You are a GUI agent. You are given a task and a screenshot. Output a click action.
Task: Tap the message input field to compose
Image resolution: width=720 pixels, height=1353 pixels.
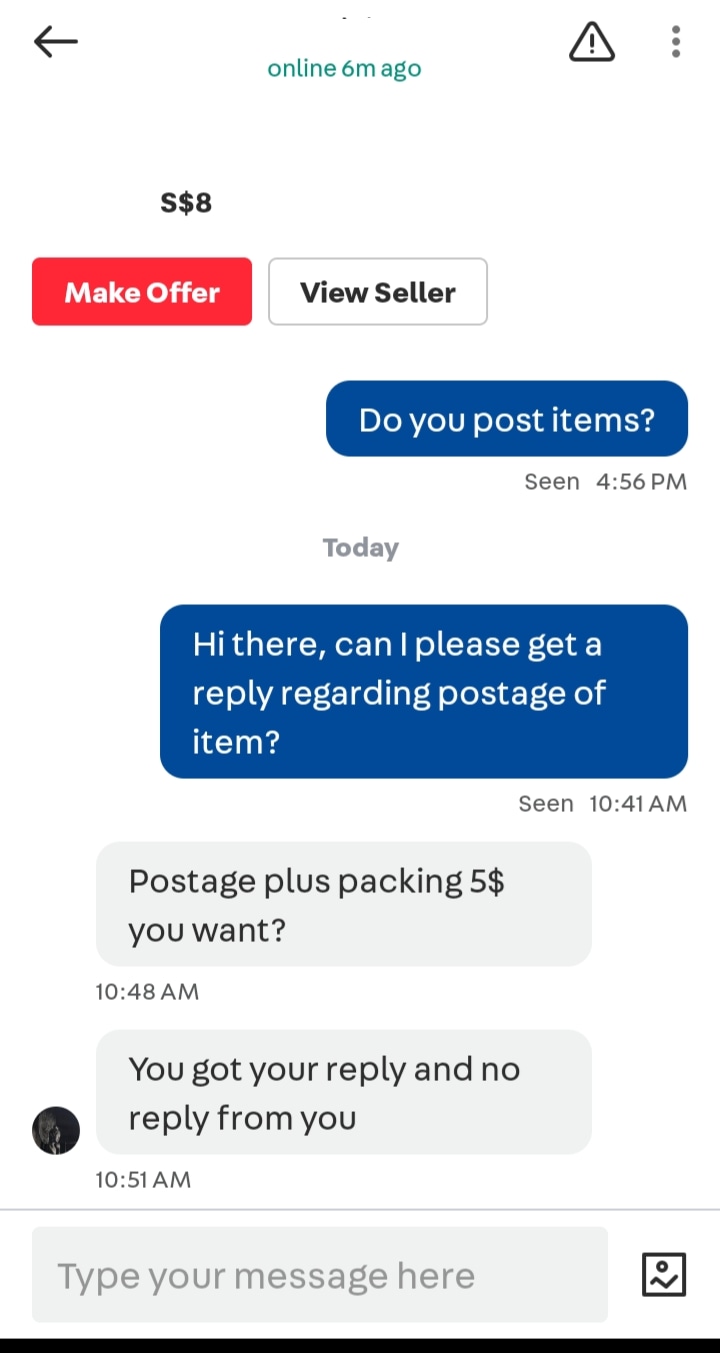pyautogui.click(x=320, y=1275)
